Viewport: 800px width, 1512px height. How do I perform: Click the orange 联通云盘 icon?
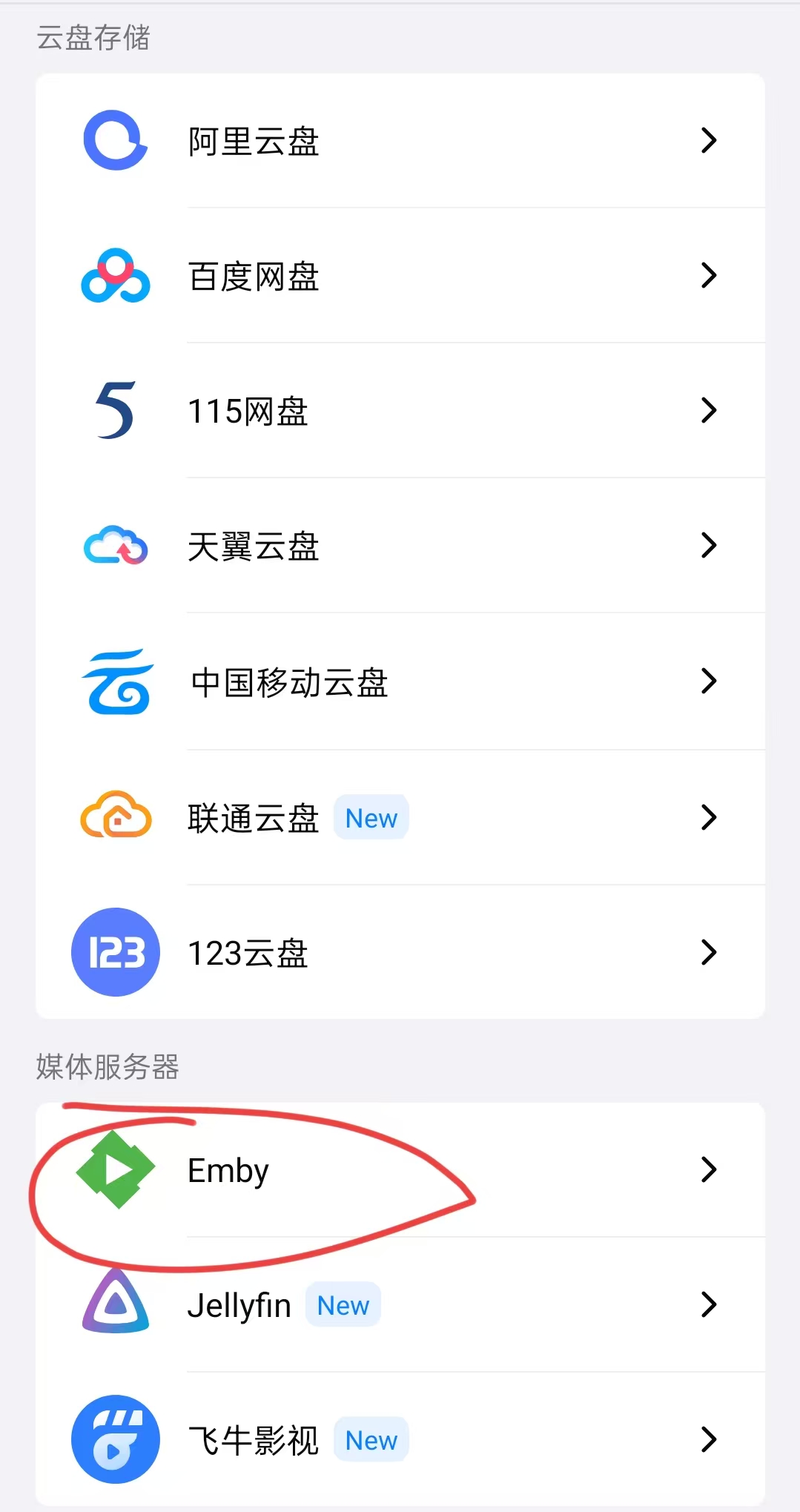point(115,816)
